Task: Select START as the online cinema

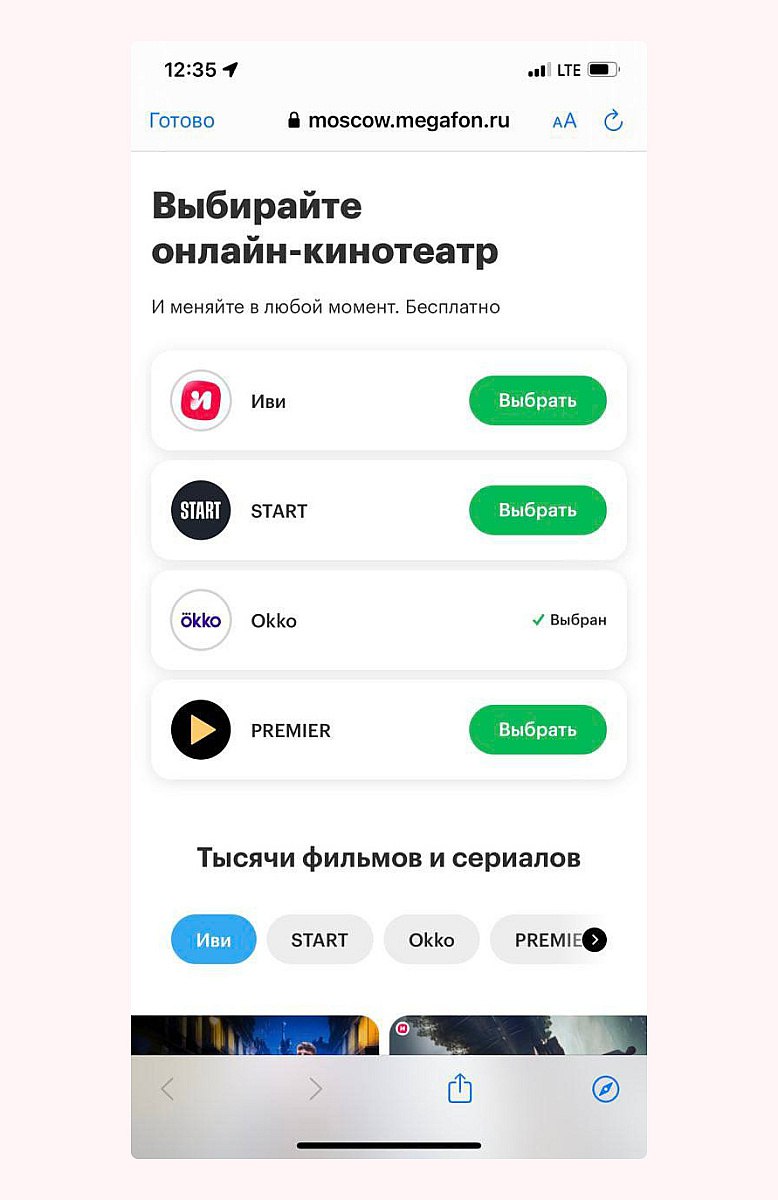Action: point(537,511)
